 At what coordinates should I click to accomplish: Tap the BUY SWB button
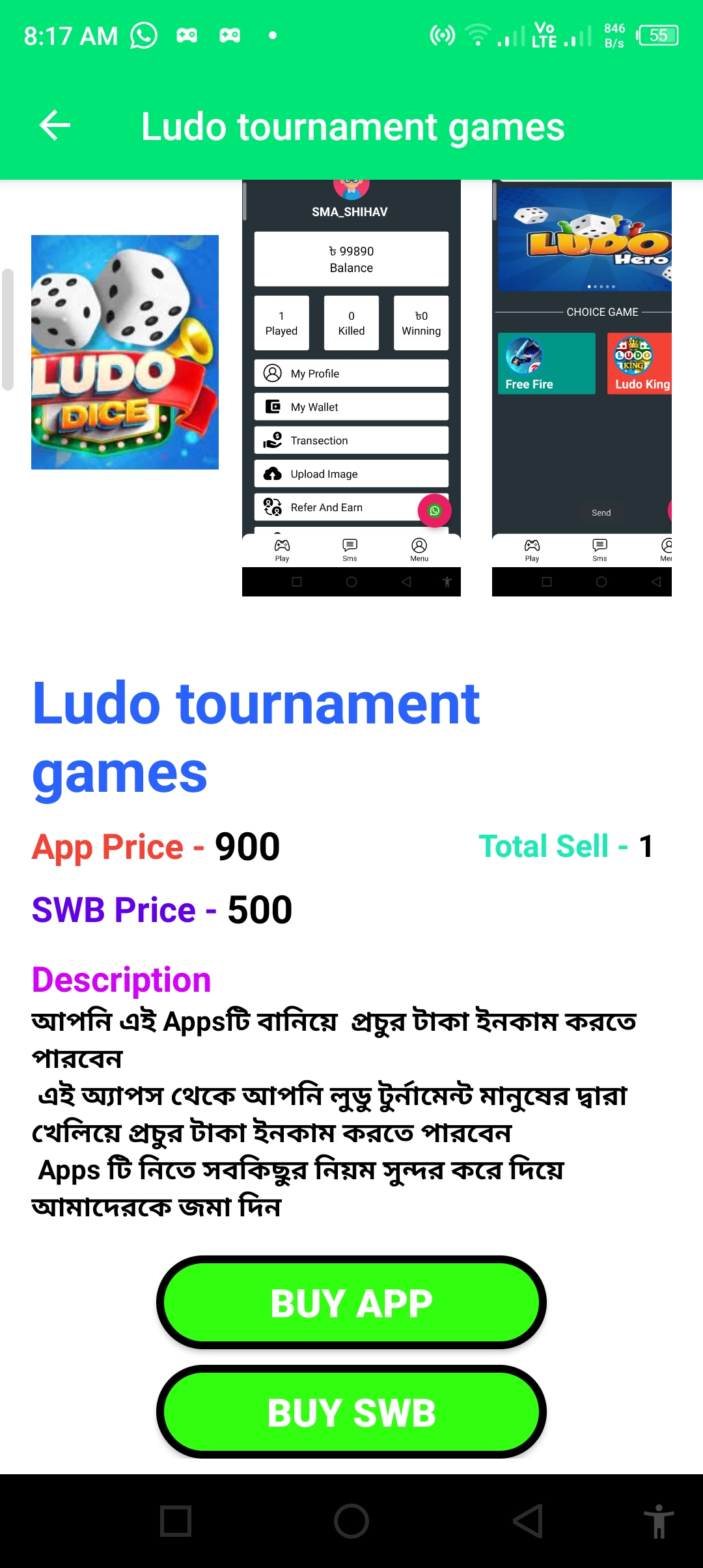tap(351, 1412)
